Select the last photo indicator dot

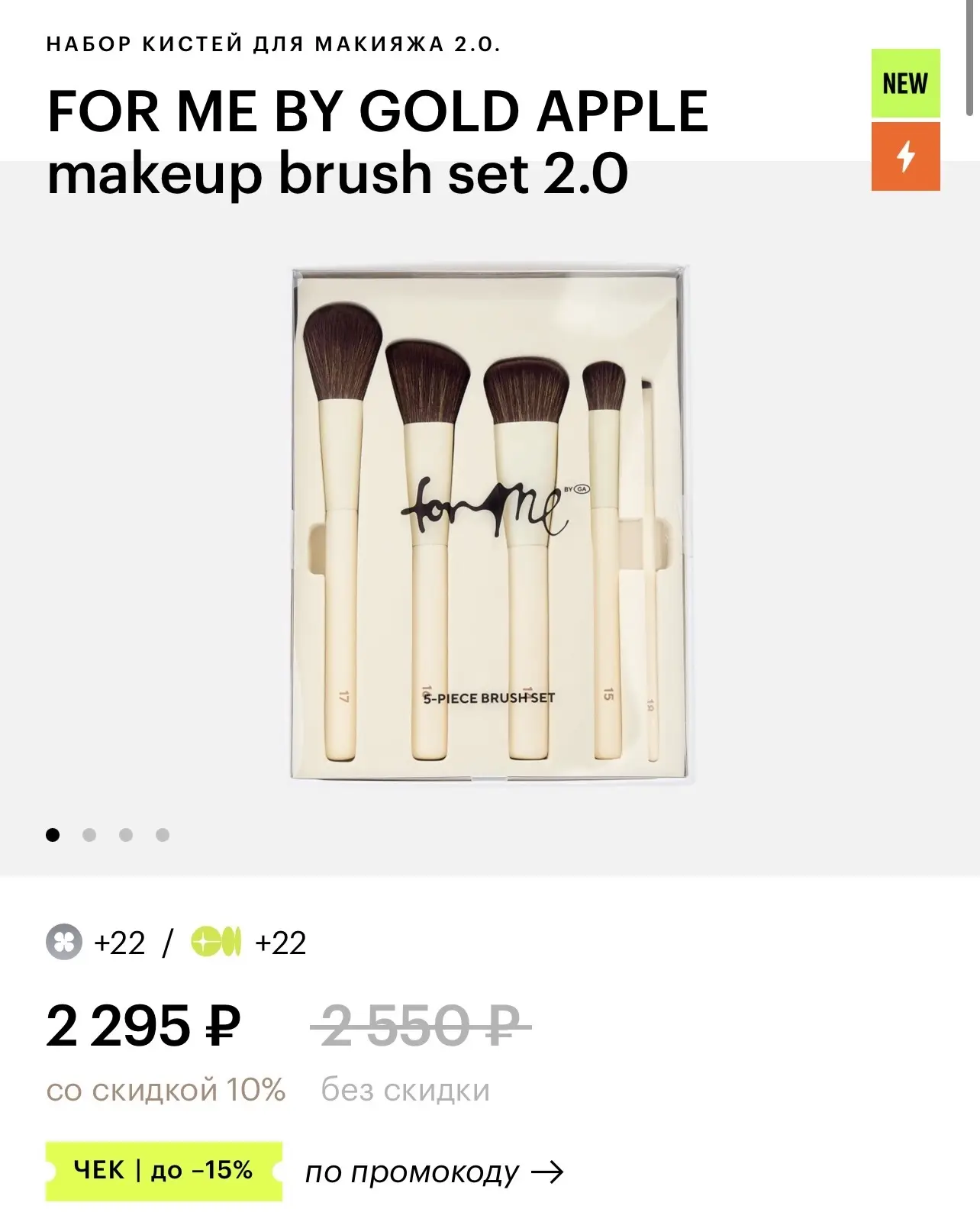(163, 835)
